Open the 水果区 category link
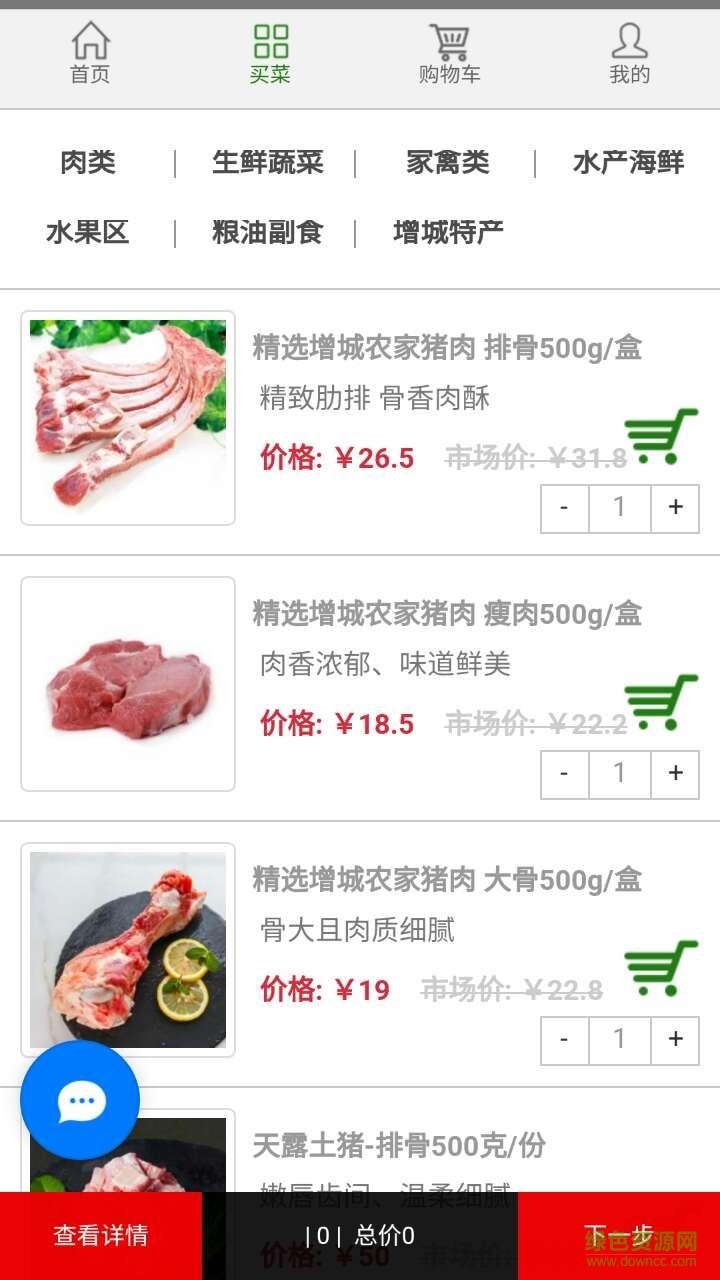Viewport: 720px width, 1280px height. tap(89, 231)
